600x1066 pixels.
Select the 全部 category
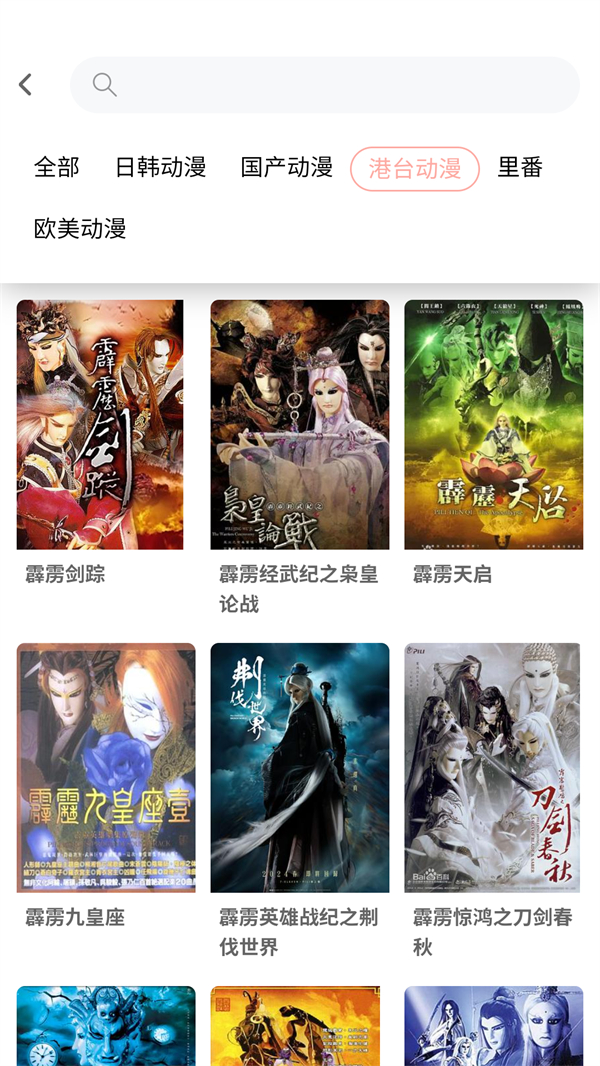pyautogui.click(x=57, y=168)
